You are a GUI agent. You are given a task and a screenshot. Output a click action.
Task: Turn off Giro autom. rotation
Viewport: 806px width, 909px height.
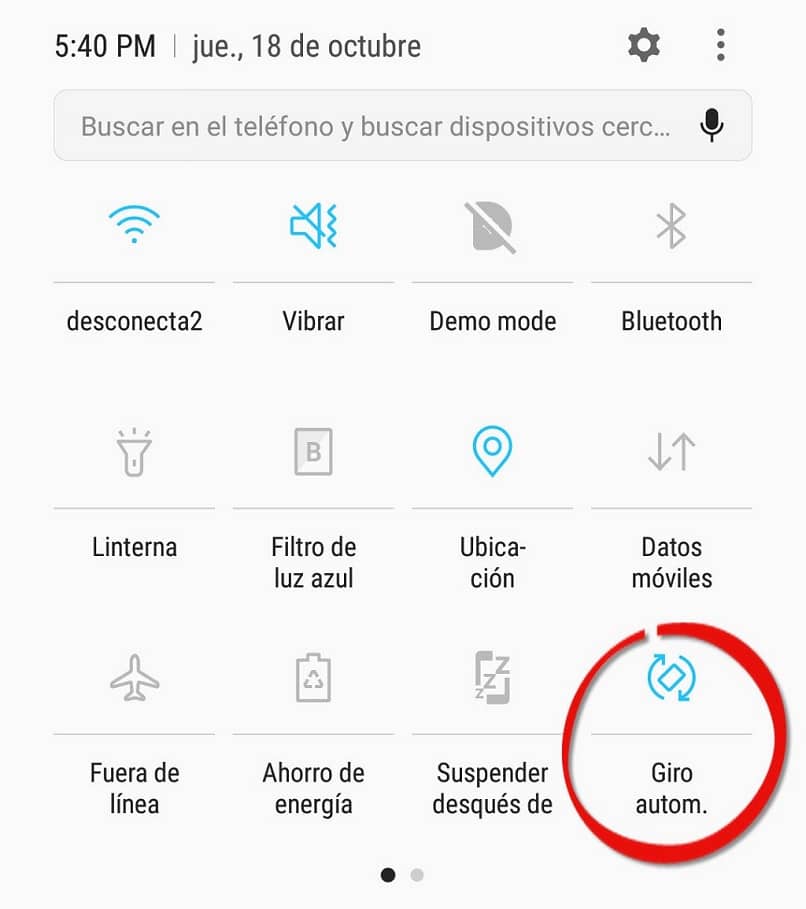tap(671, 678)
